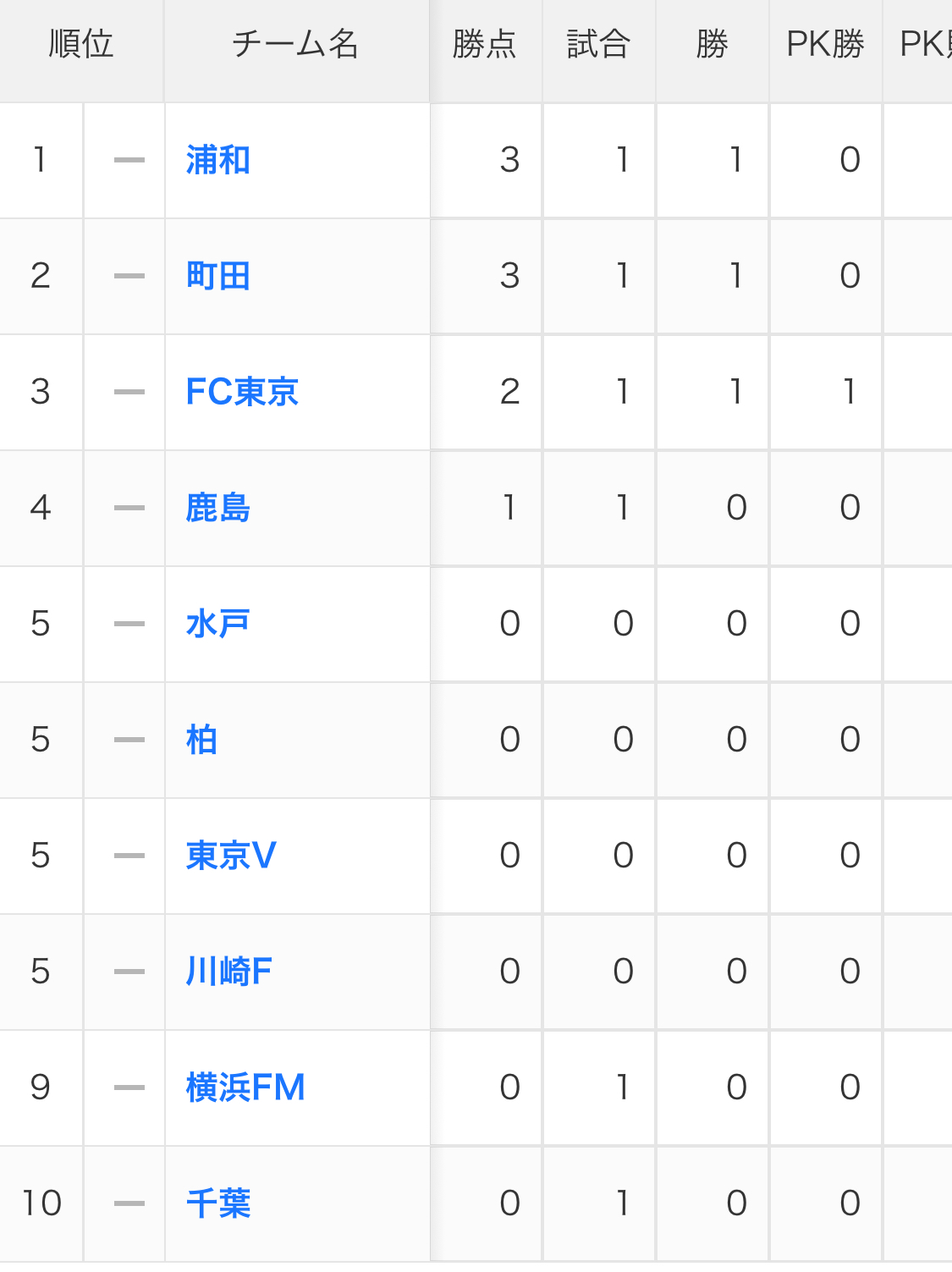The image size is (952, 1272).
Task: Tap the 千葉 team name
Action: click(x=218, y=1203)
